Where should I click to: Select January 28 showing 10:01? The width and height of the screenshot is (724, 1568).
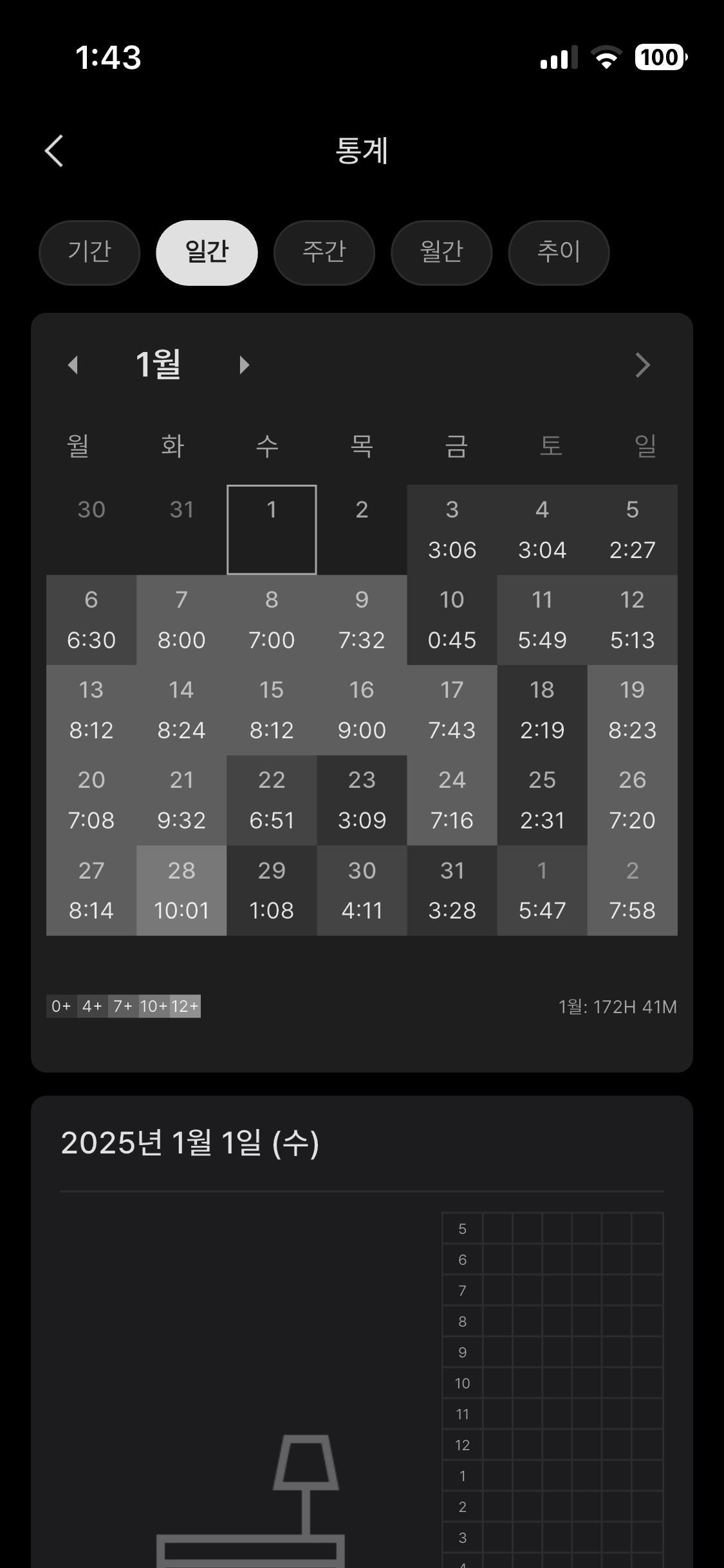click(181, 890)
